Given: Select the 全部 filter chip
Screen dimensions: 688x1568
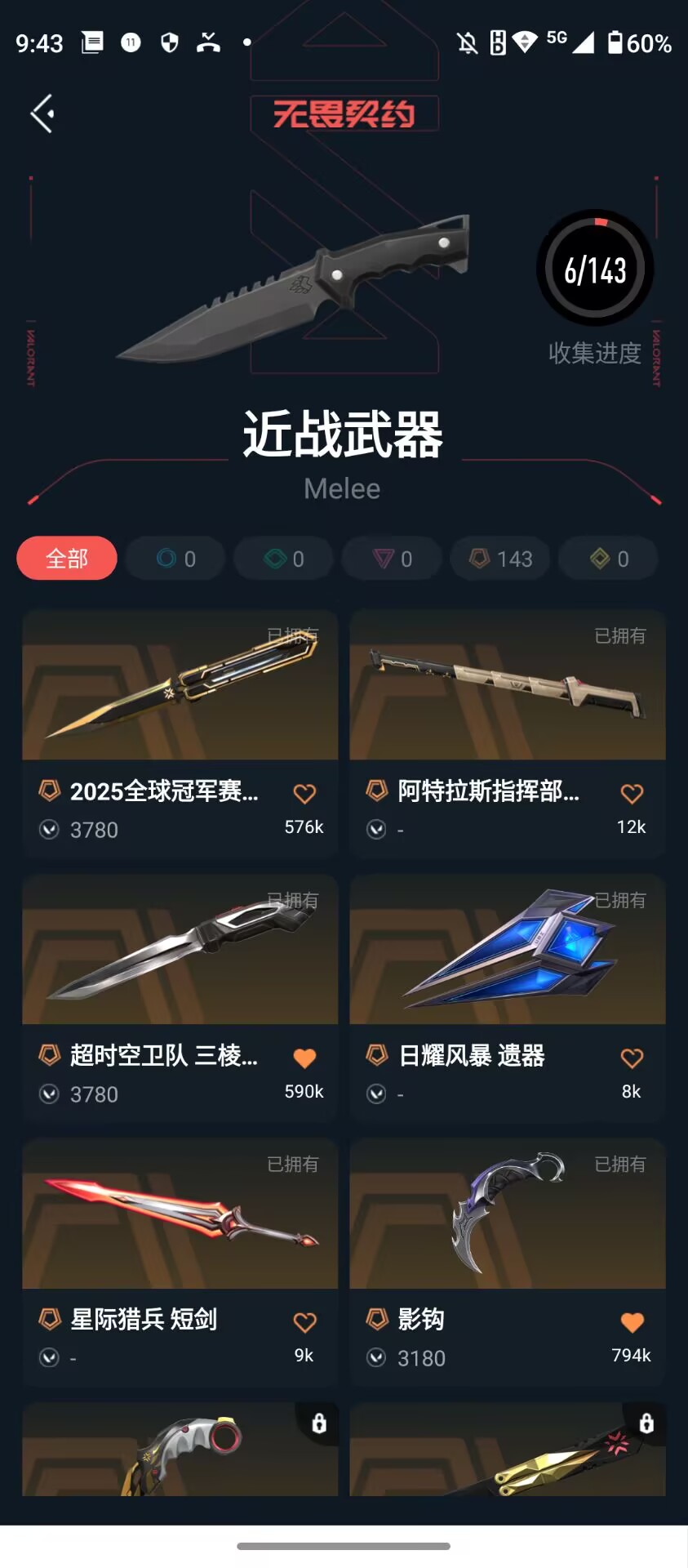Looking at the screenshot, I should [67, 559].
